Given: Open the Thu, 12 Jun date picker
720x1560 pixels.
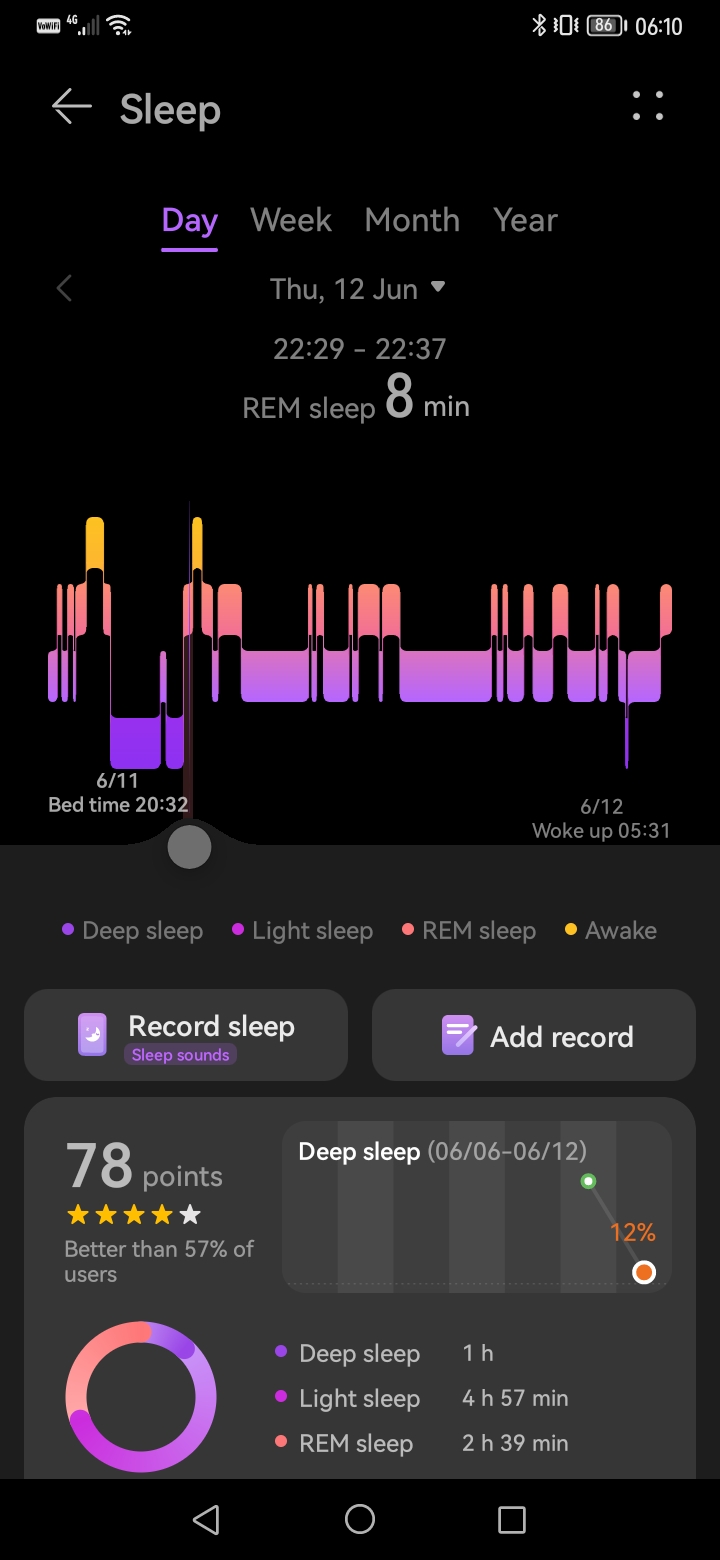Looking at the screenshot, I should [357, 289].
